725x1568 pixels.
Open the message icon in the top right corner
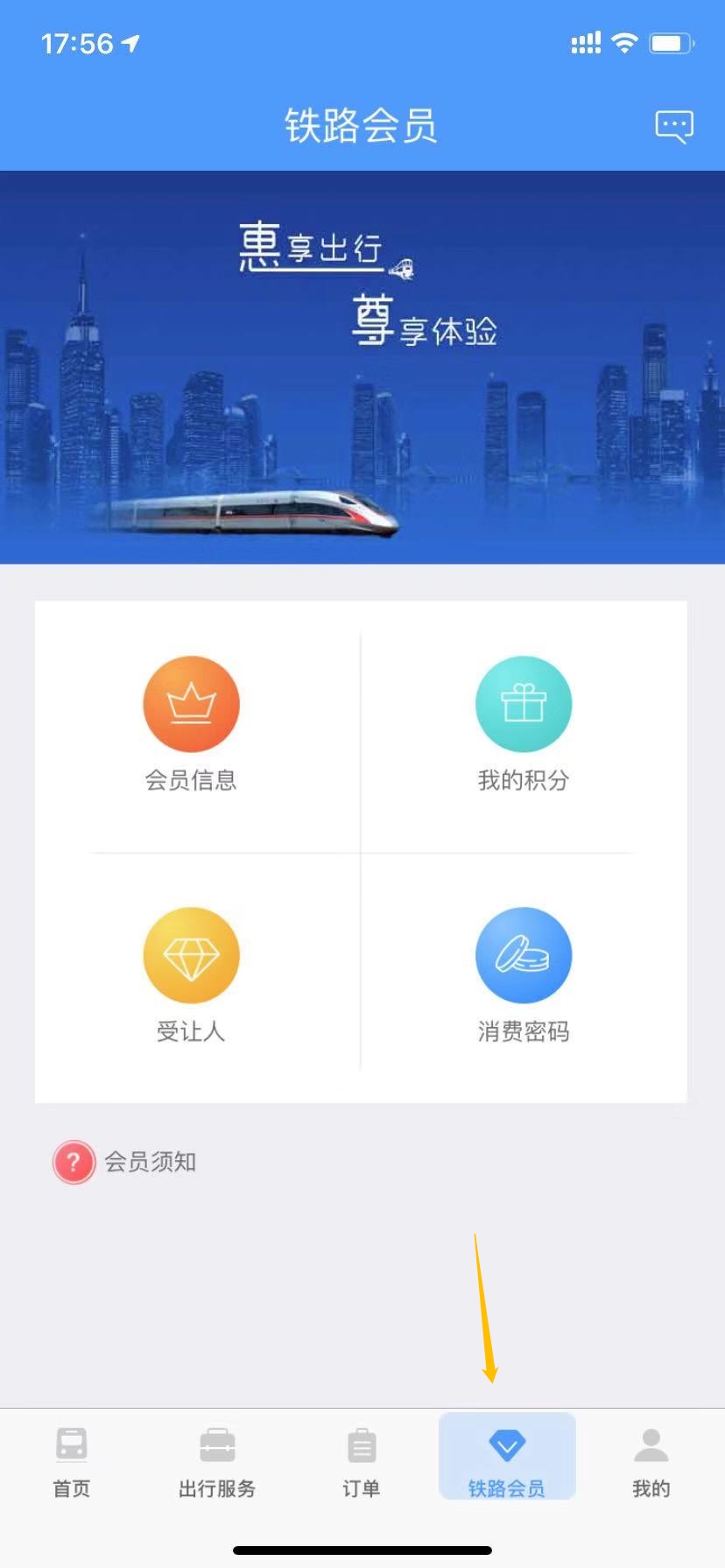tap(672, 125)
